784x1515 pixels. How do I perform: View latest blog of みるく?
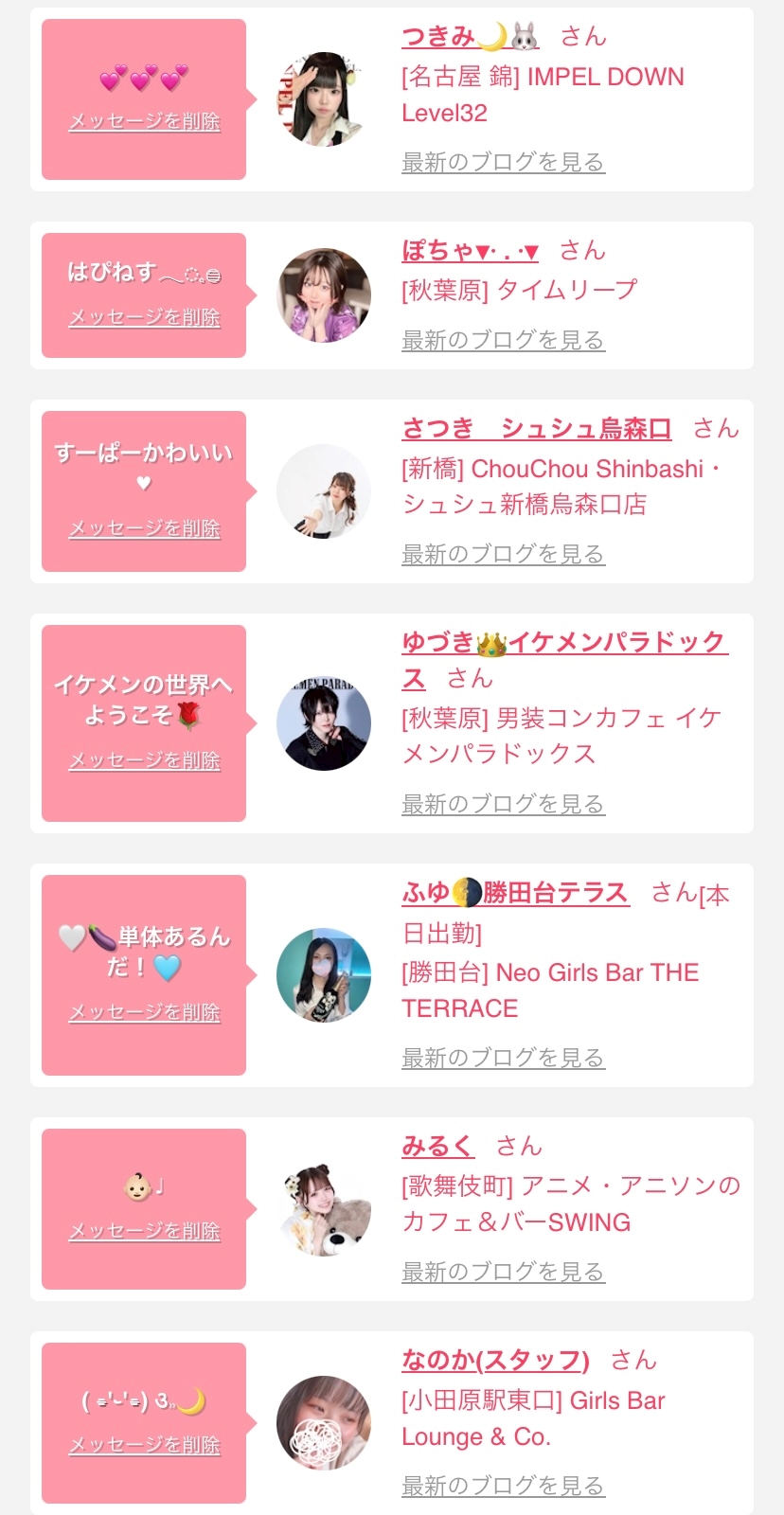tap(503, 1273)
